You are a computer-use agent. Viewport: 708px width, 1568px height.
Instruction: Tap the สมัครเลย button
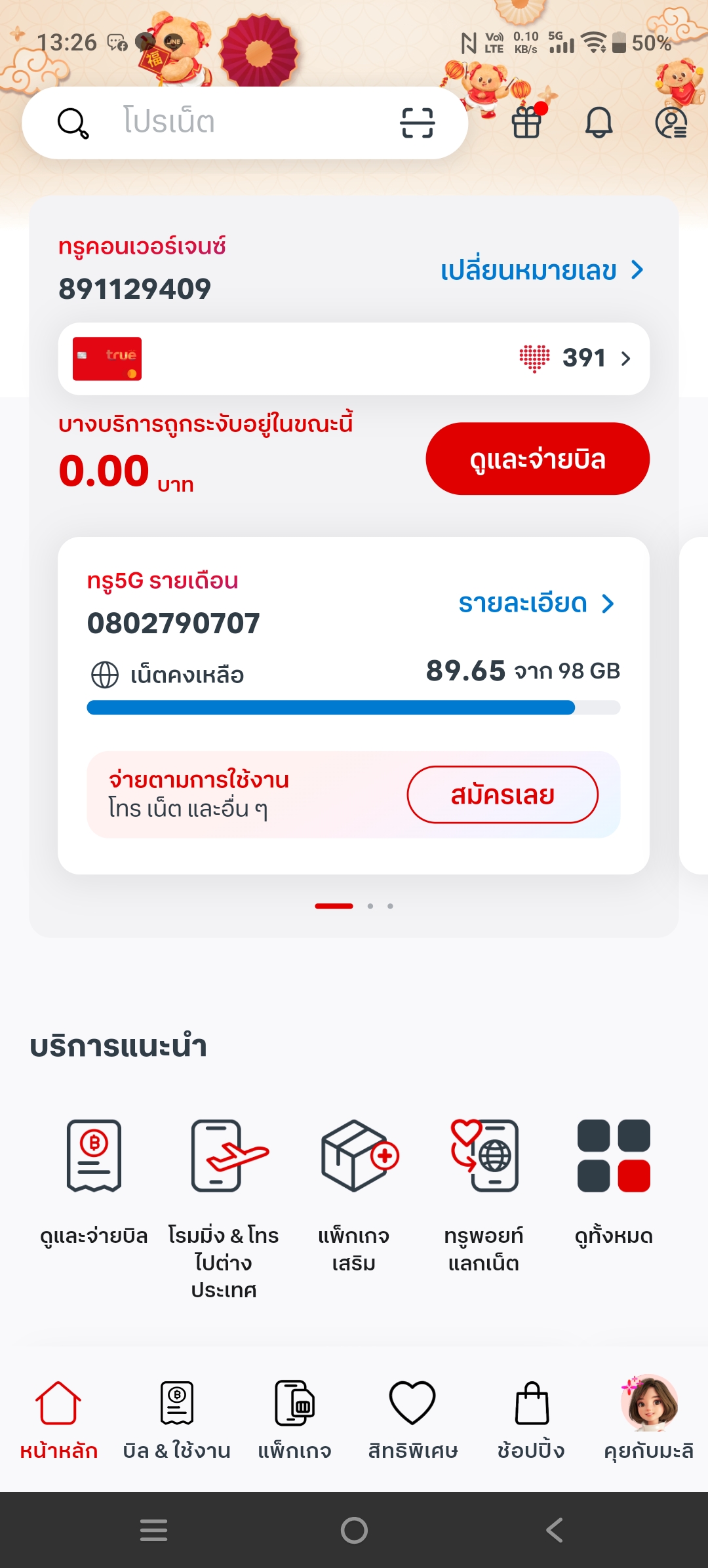[x=502, y=794]
